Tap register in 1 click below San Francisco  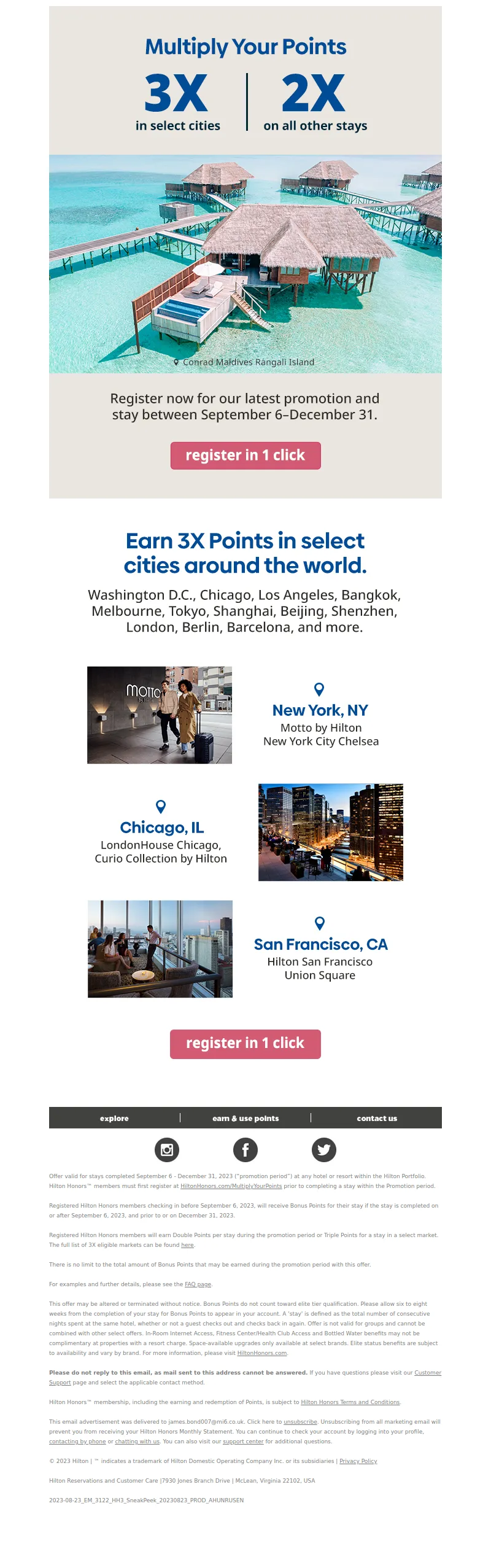(245, 1043)
